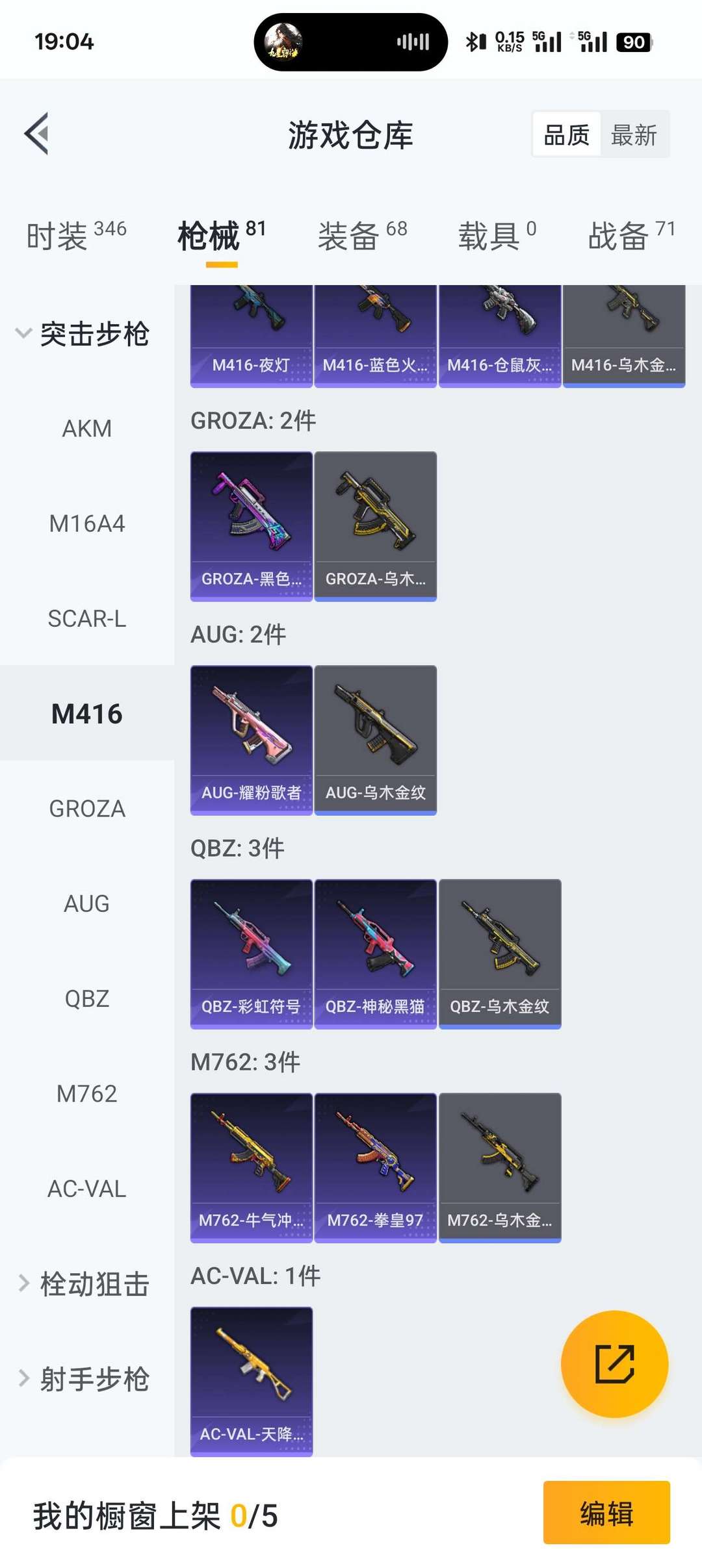702x1568 pixels.
Task: Open the AUG-耀粉歌者 skin tile
Action: [x=252, y=740]
